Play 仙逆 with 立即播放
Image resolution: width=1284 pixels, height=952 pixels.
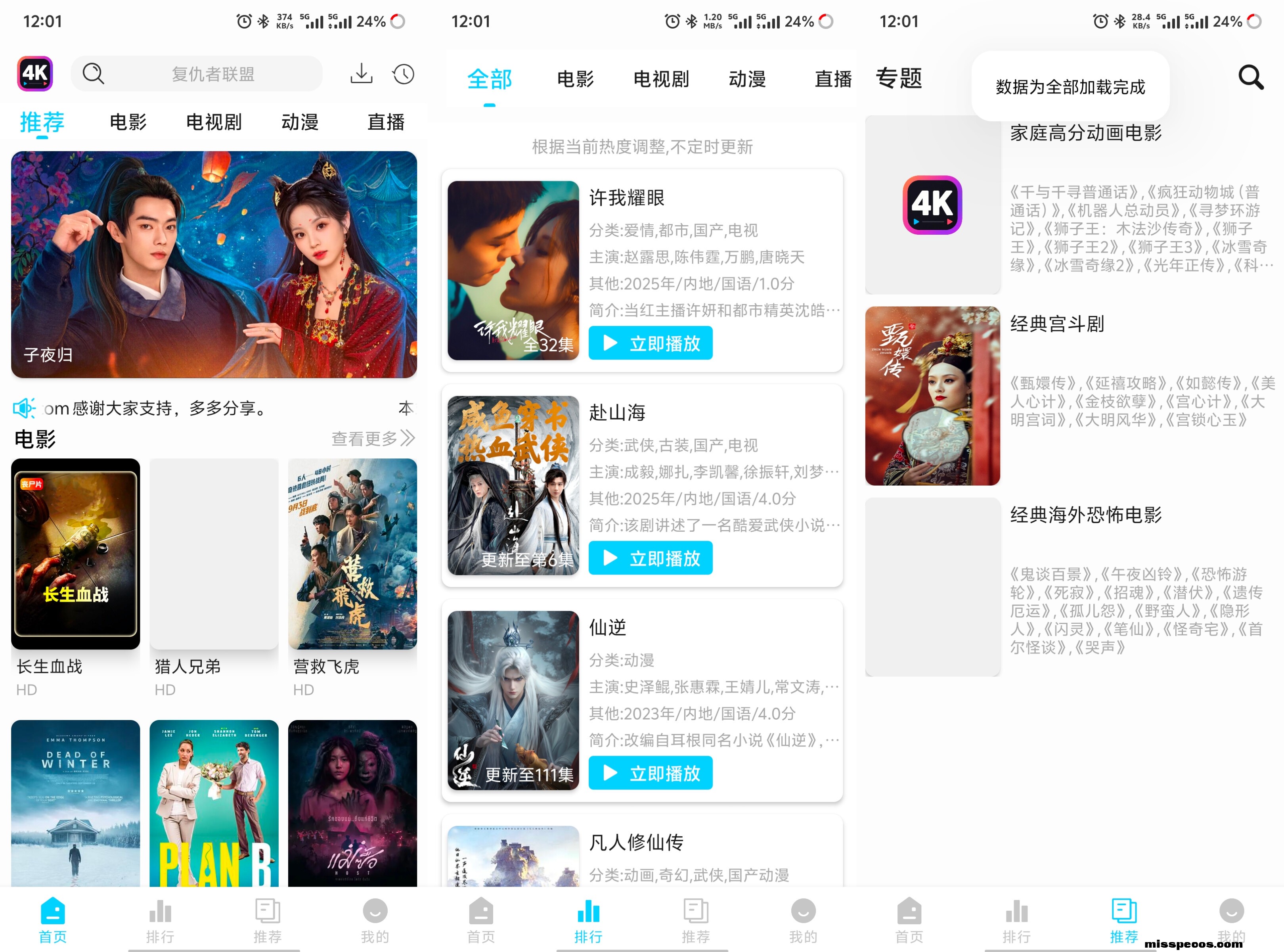[651, 773]
